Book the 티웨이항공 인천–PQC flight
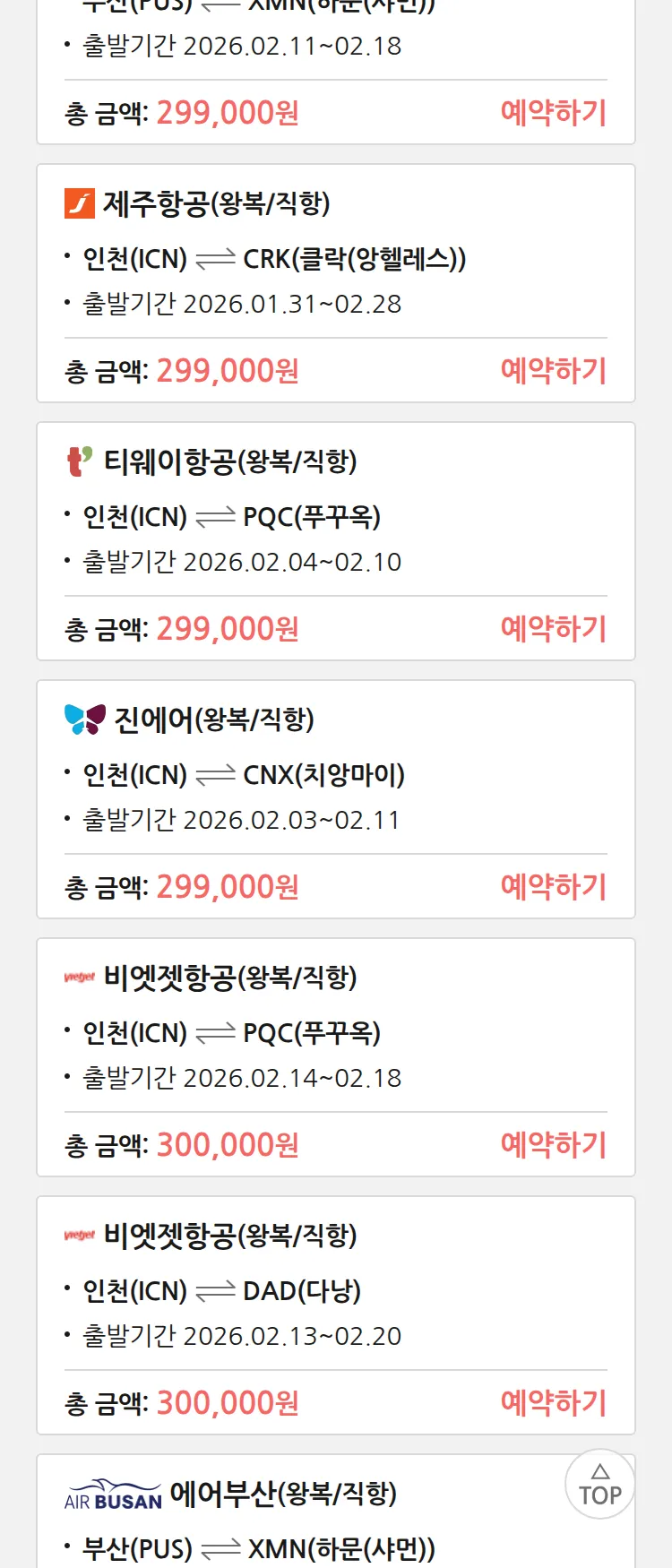Viewport: 672px width, 1568px height. coord(553,629)
